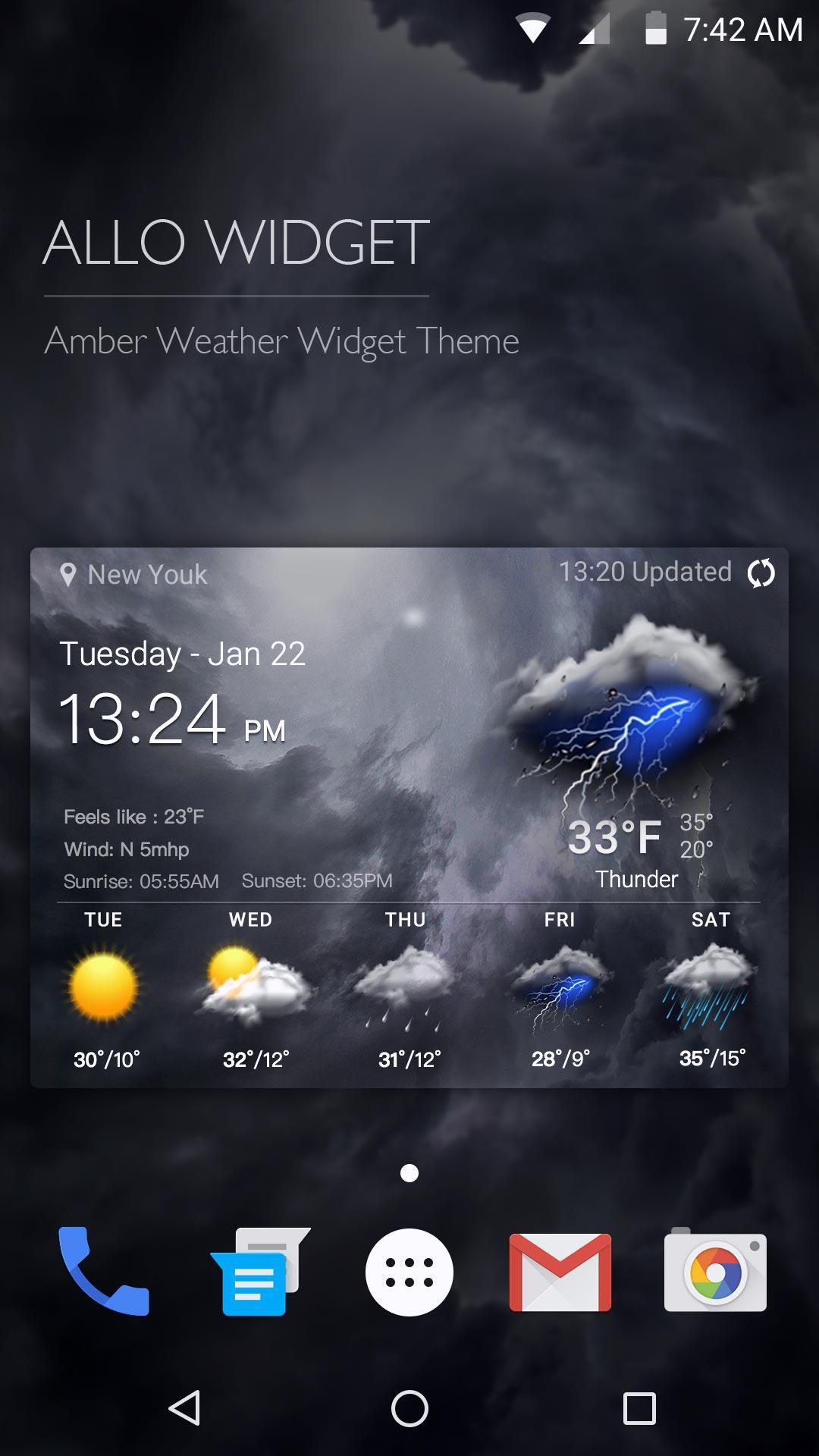Viewport: 819px width, 1456px height.
Task: Tap the Thunder condition label
Action: click(x=636, y=879)
